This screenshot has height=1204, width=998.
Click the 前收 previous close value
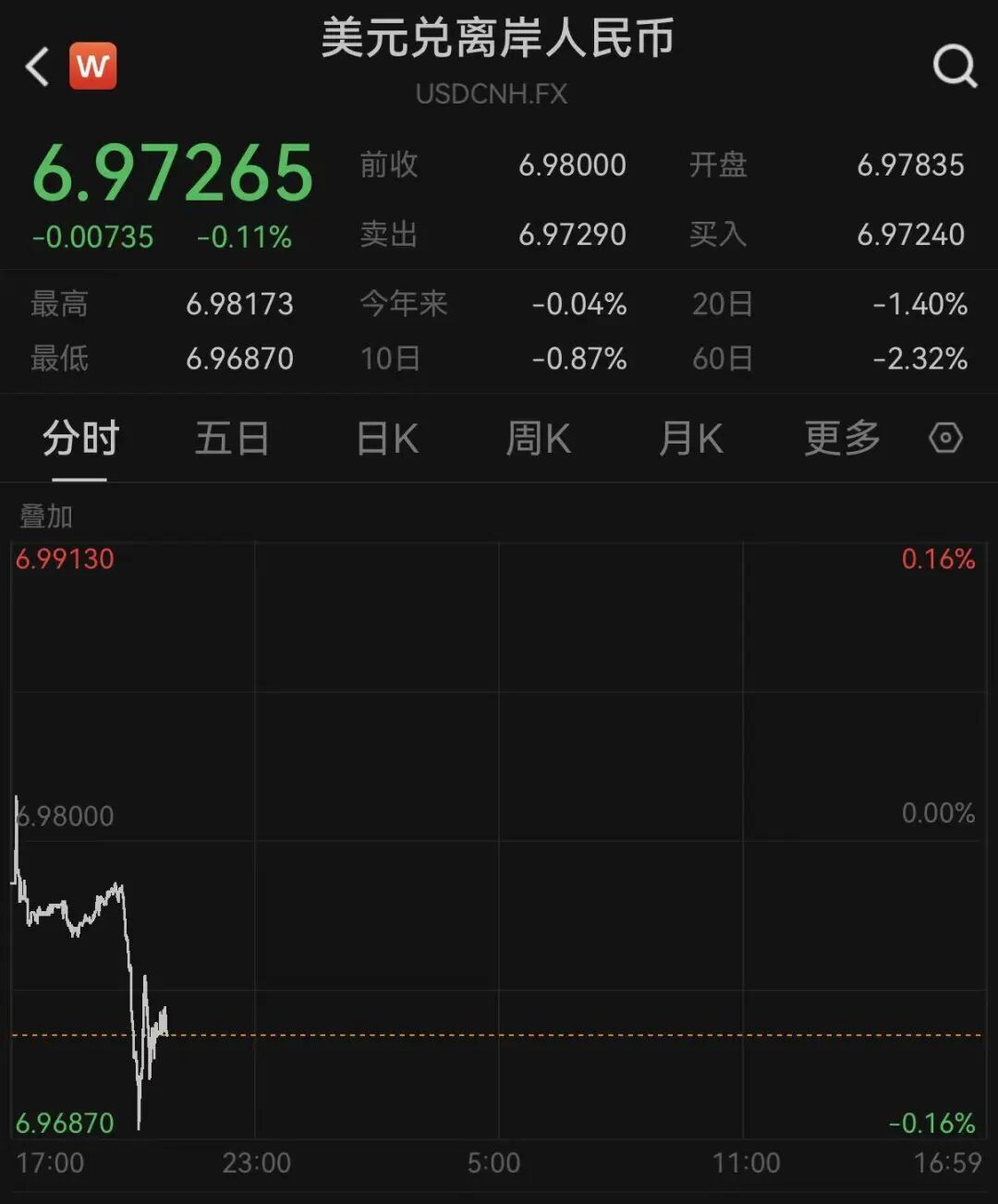571,164
